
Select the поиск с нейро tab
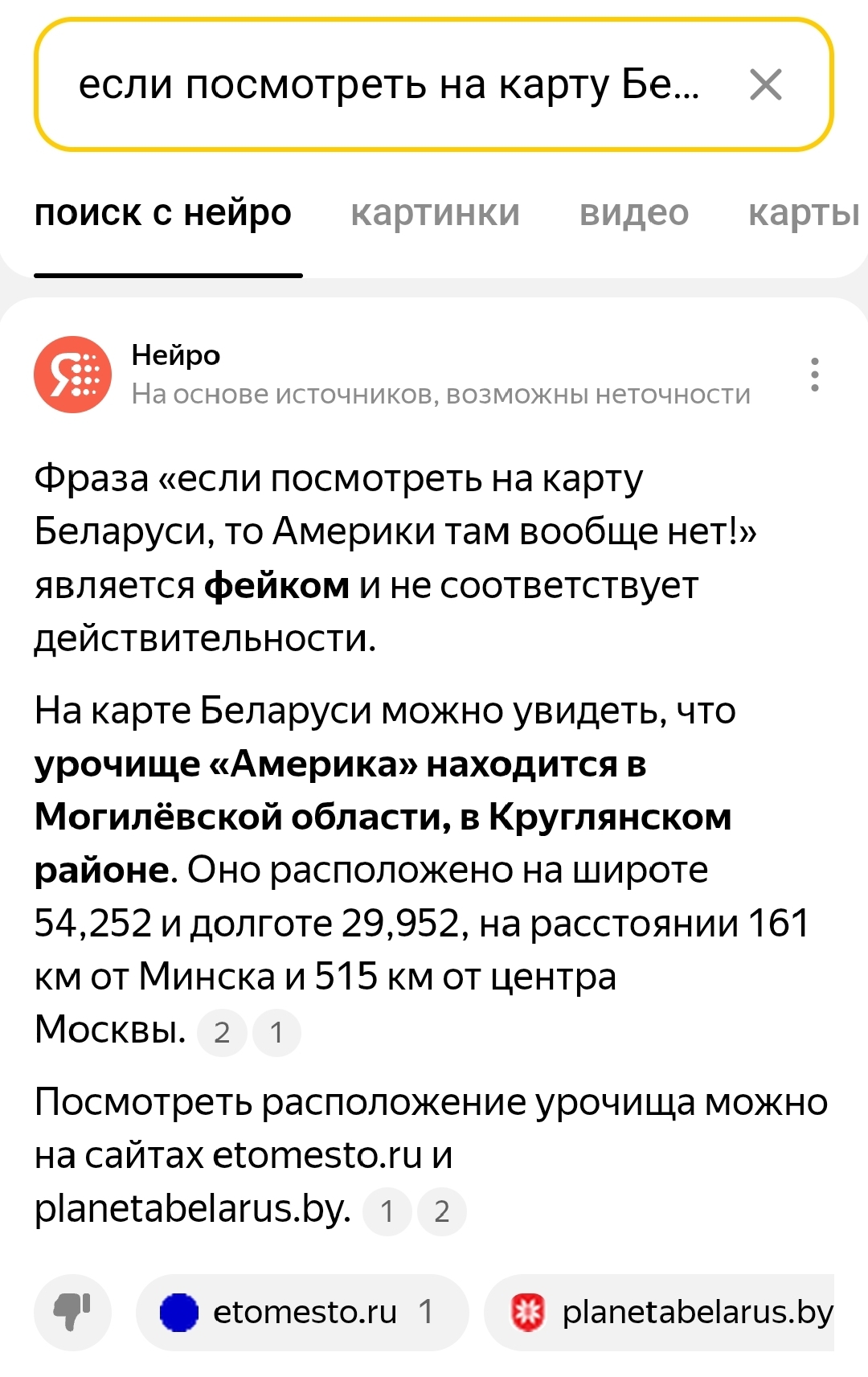pos(163,213)
